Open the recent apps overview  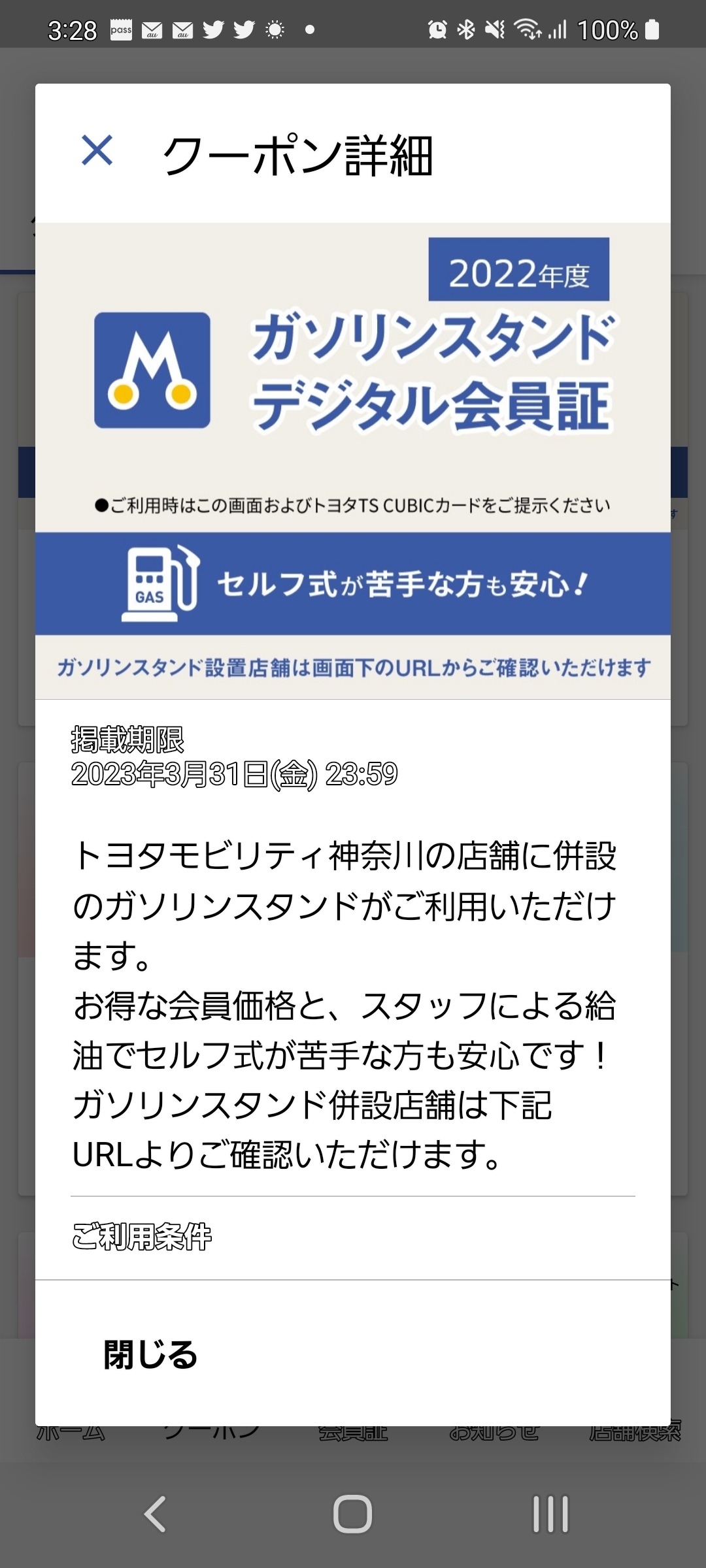pos(550,1514)
